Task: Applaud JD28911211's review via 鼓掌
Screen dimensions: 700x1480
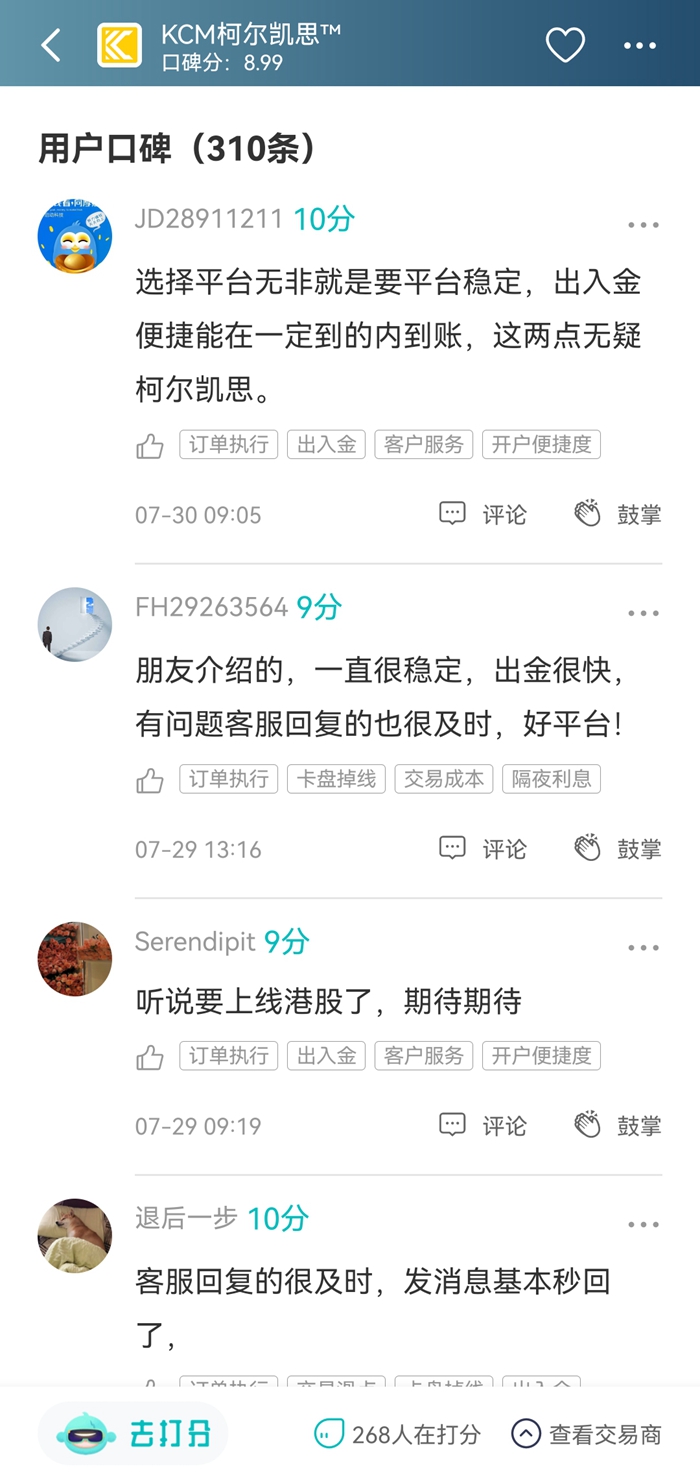Action: [617, 514]
